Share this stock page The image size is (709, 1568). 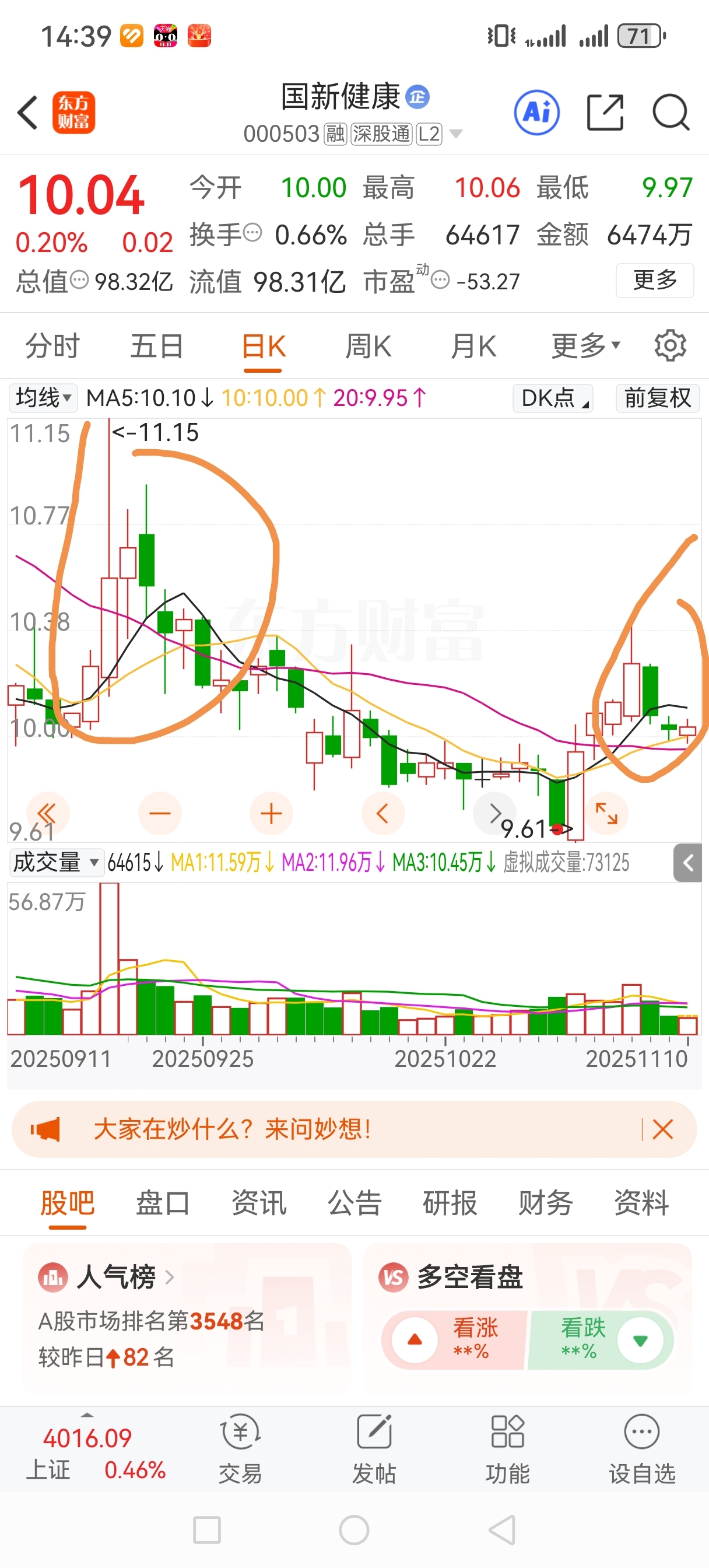pos(605,113)
